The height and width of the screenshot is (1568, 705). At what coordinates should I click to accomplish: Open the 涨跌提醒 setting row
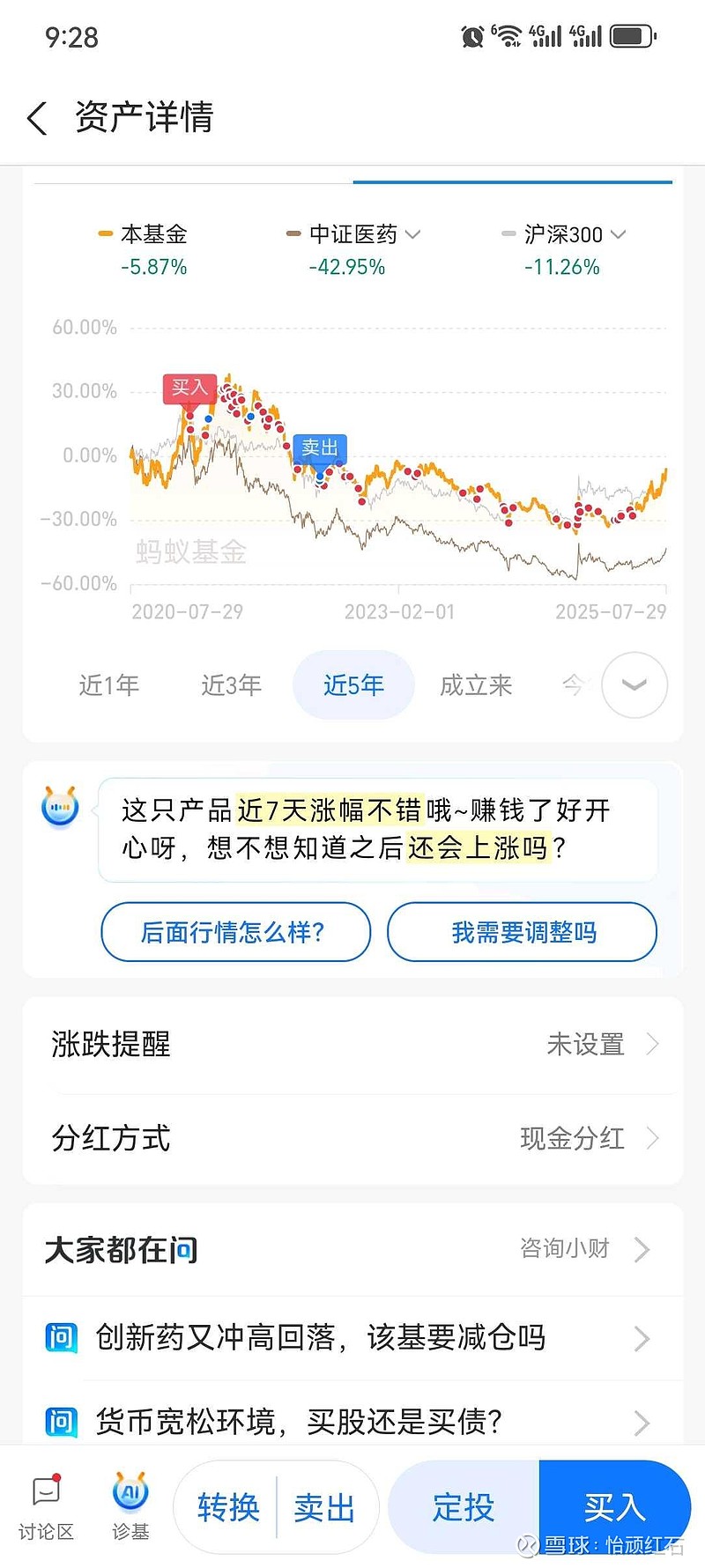(x=352, y=1044)
